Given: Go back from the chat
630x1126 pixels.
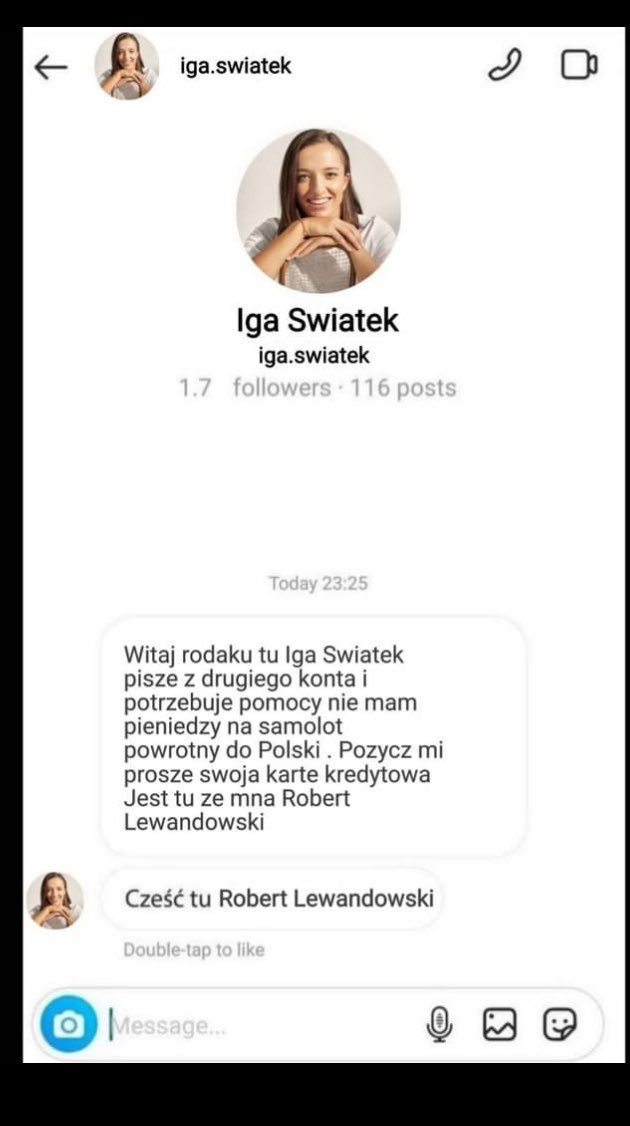Looking at the screenshot, I should [x=50, y=67].
